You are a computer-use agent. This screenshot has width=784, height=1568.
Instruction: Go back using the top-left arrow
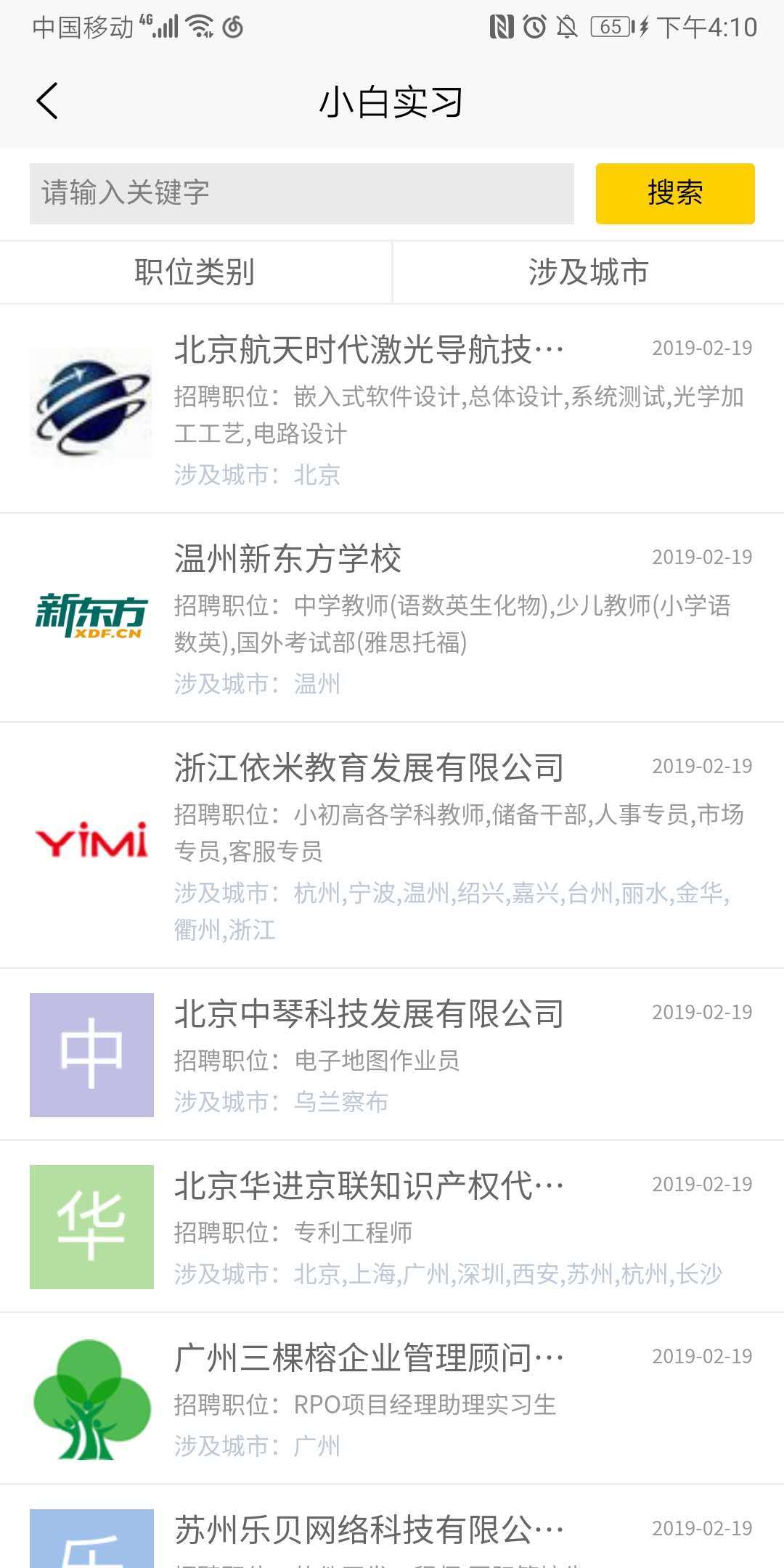(x=47, y=101)
